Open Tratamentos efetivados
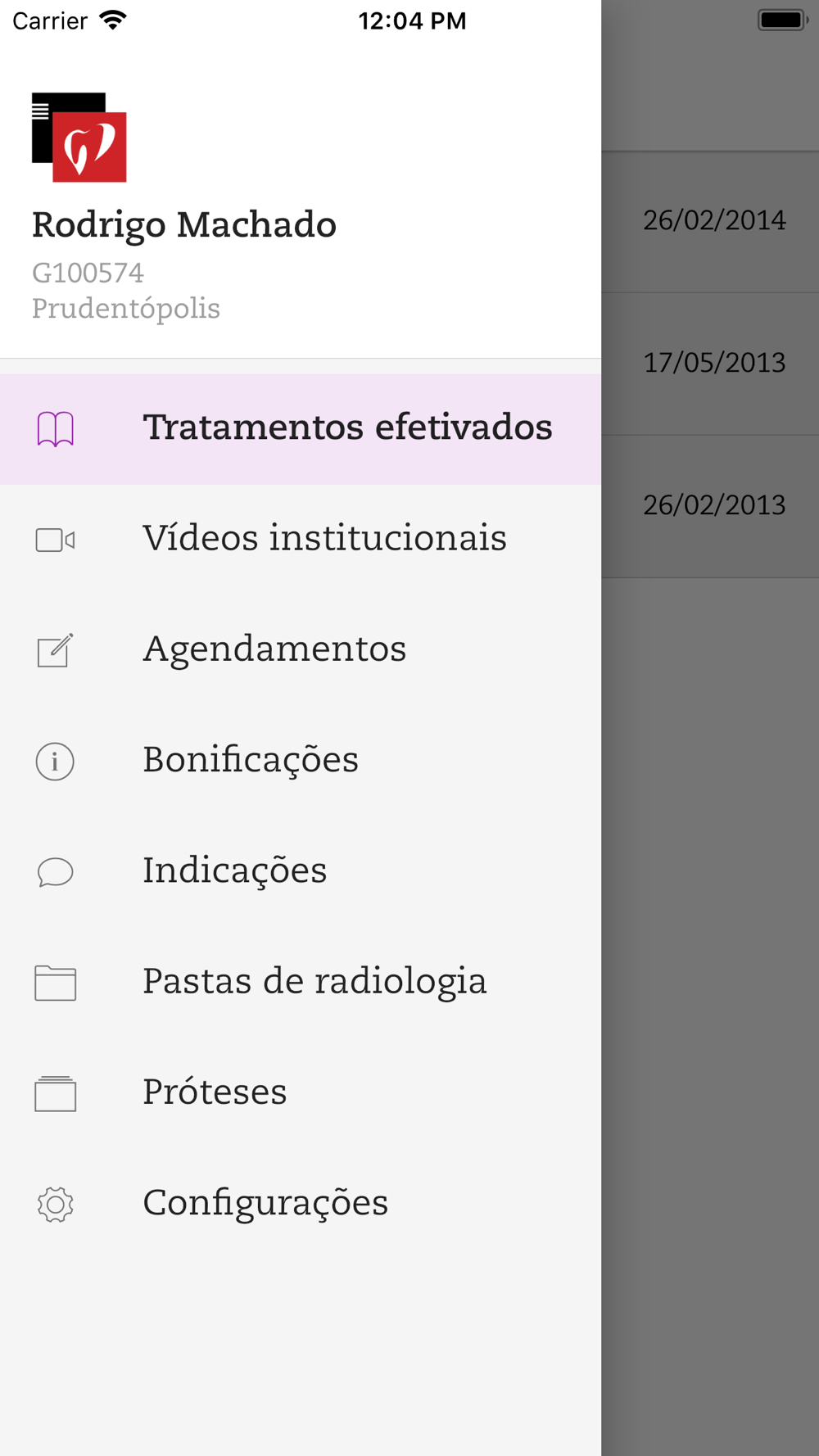The image size is (819, 1456). click(x=301, y=429)
